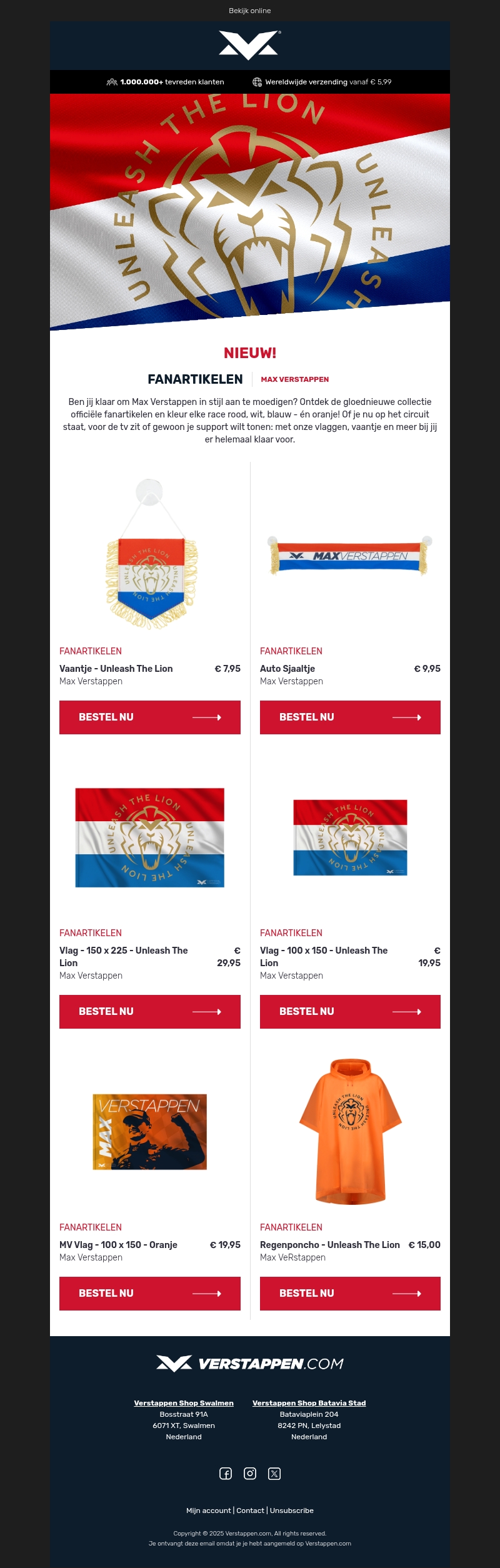Open Verstappen Shop Batavia Stad link

click(309, 1403)
